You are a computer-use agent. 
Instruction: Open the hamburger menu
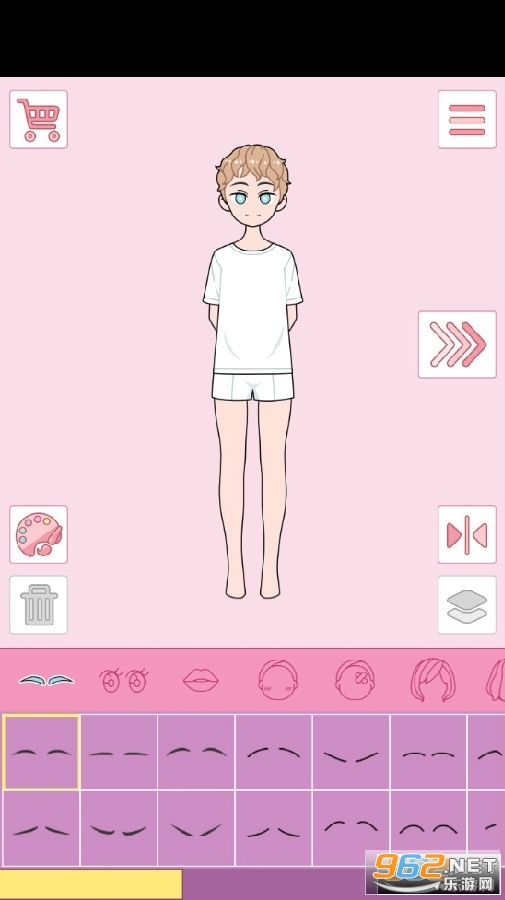tap(467, 119)
